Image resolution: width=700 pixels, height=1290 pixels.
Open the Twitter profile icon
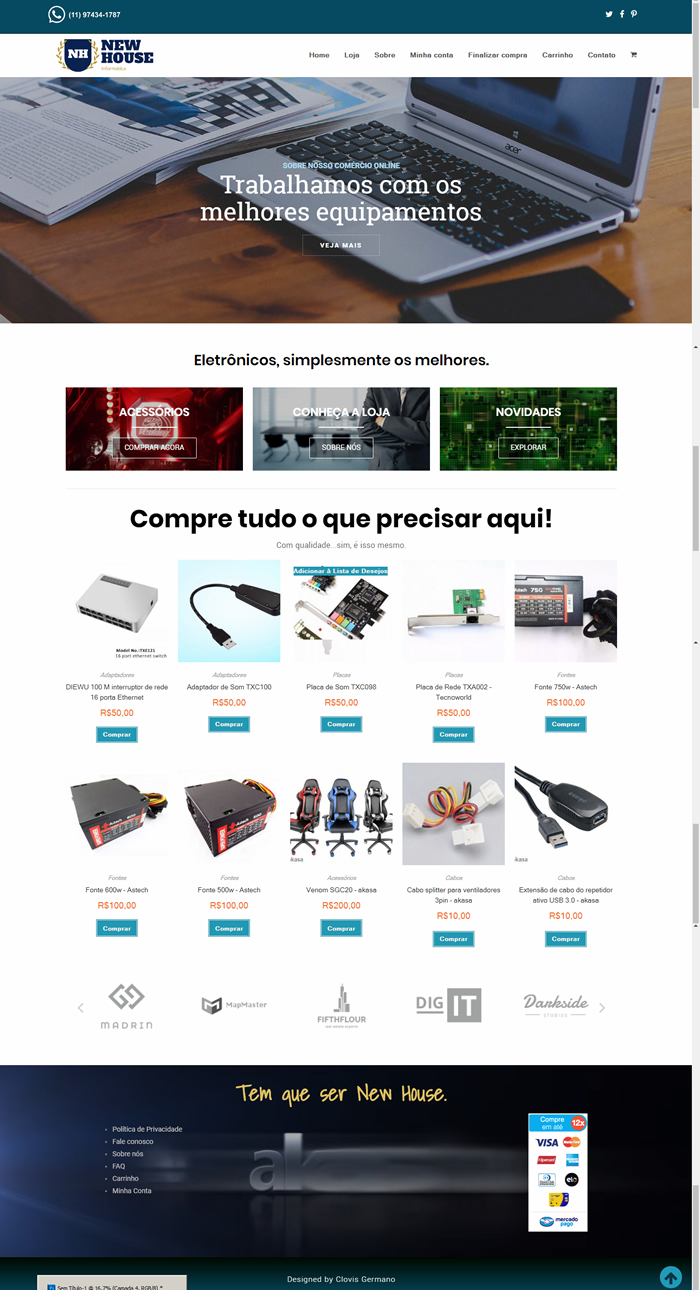click(609, 14)
